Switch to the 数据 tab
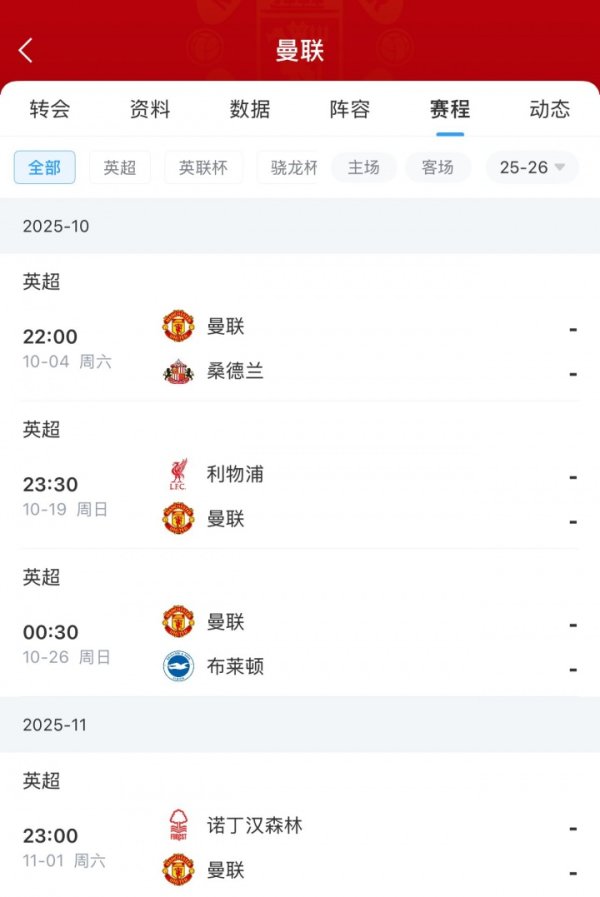Image resolution: width=600 pixels, height=897 pixels. [x=250, y=109]
